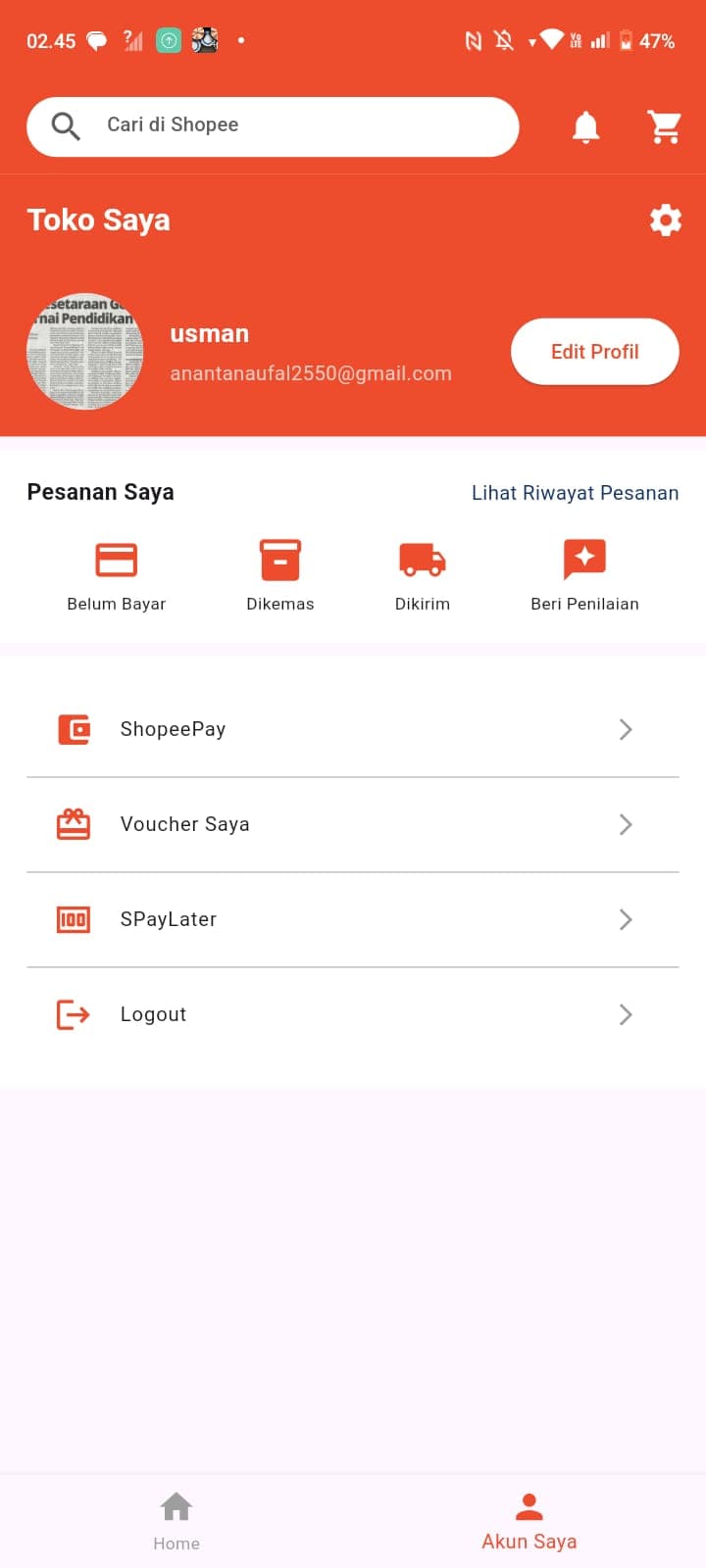View Dikirim orders
This screenshot has width=706, height=1568.
point(423,575)
